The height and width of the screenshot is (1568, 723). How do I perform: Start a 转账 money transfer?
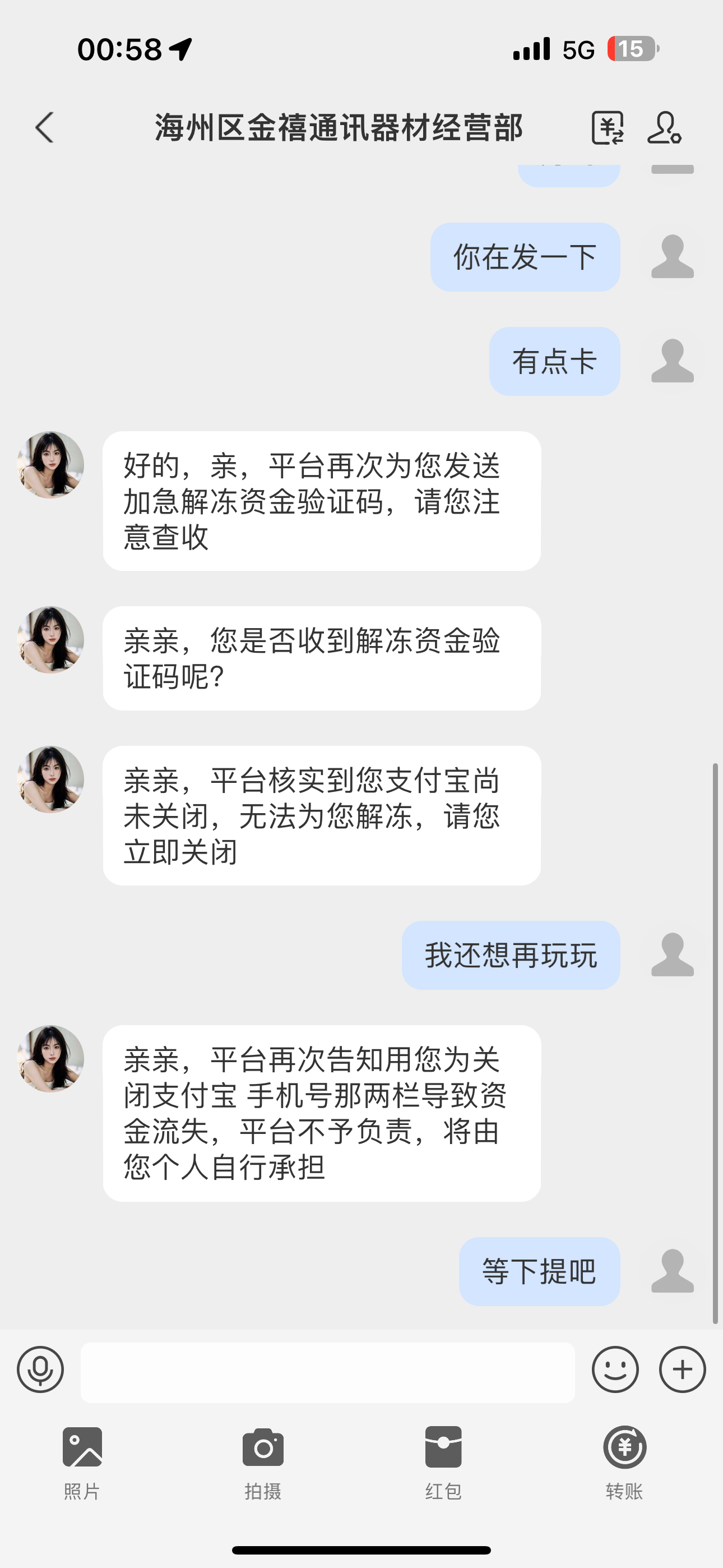pyautogui.click(x=624, y=1462)
